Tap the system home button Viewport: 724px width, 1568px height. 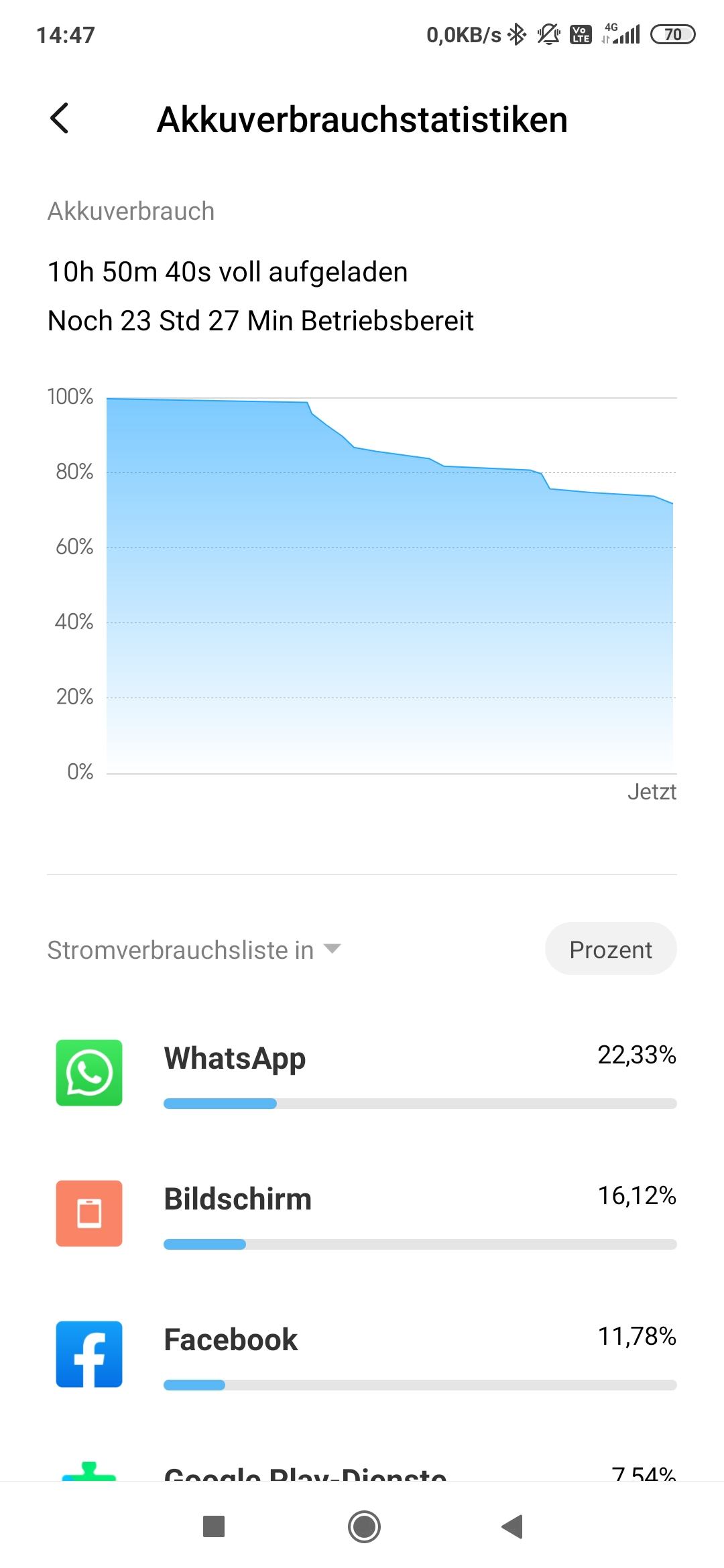point(364,1527)
